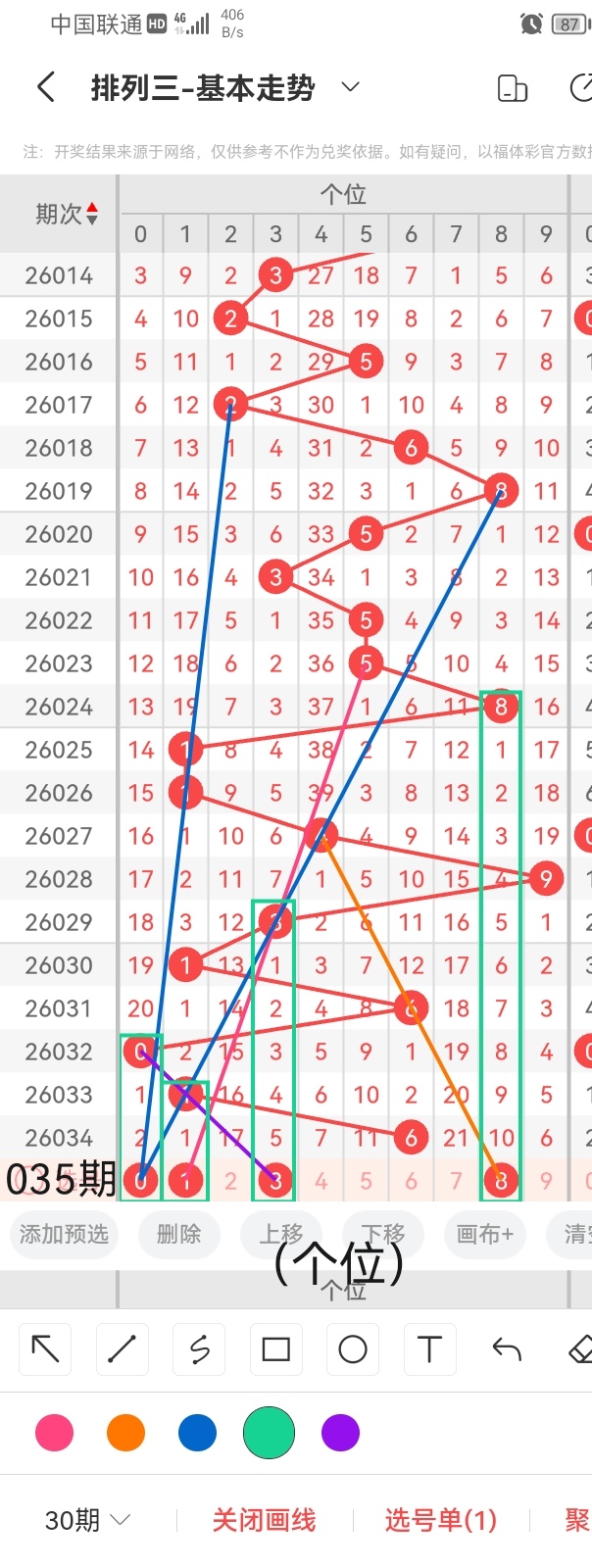This screenshot has height=1568, width=592.
Task: Select the straight line drawing tool
Action: (122, 1349)
